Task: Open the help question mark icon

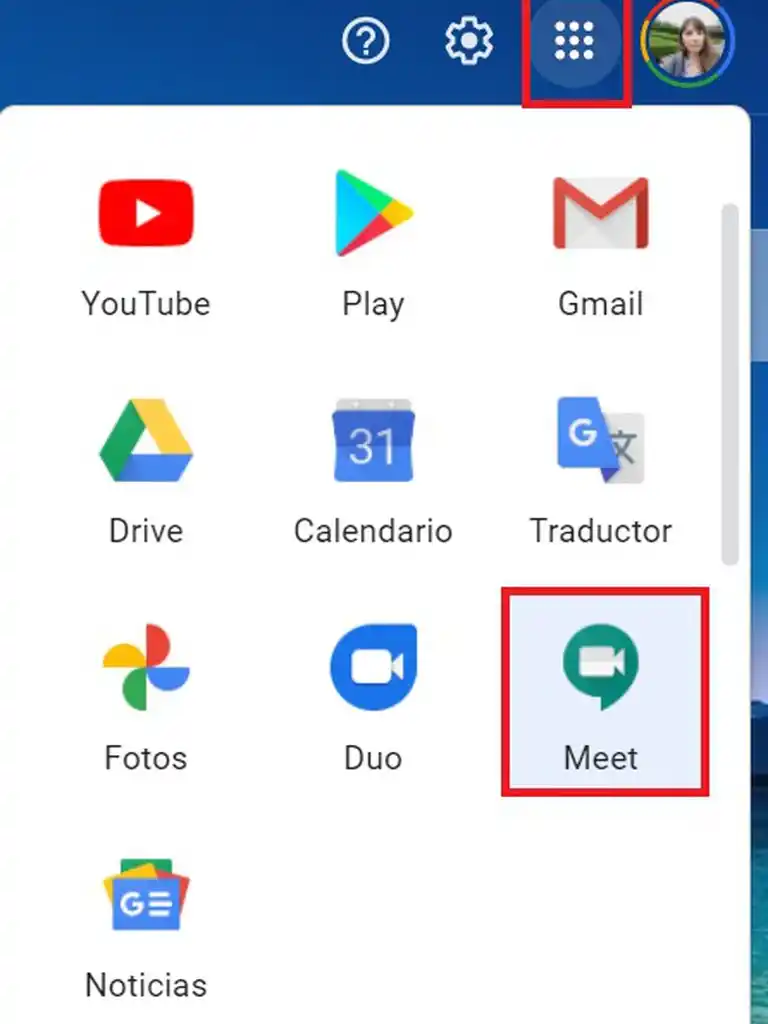Action: tap(365, 42)
